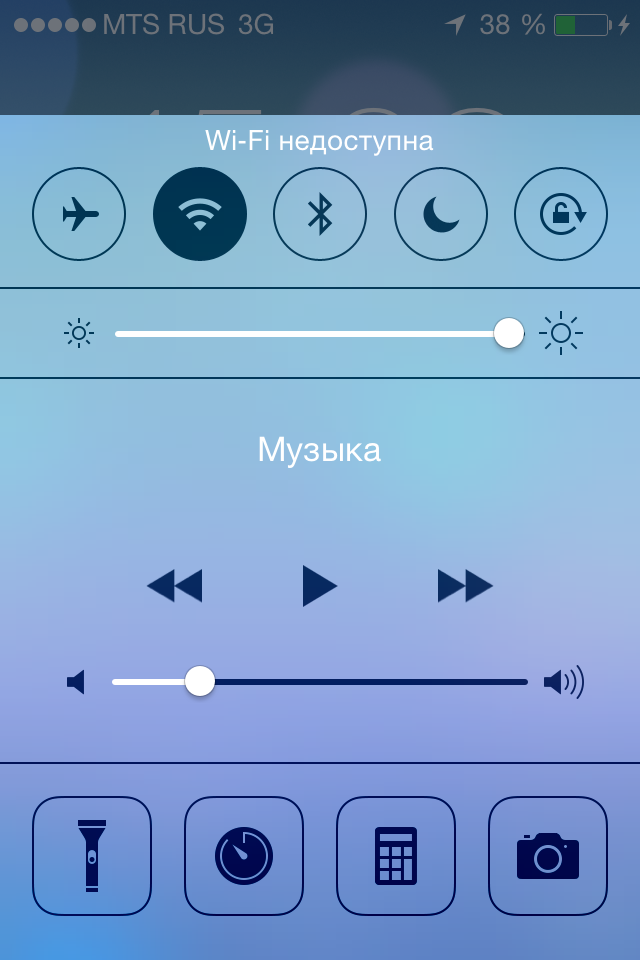
Task: Launch the calculator
Action: 396,856
